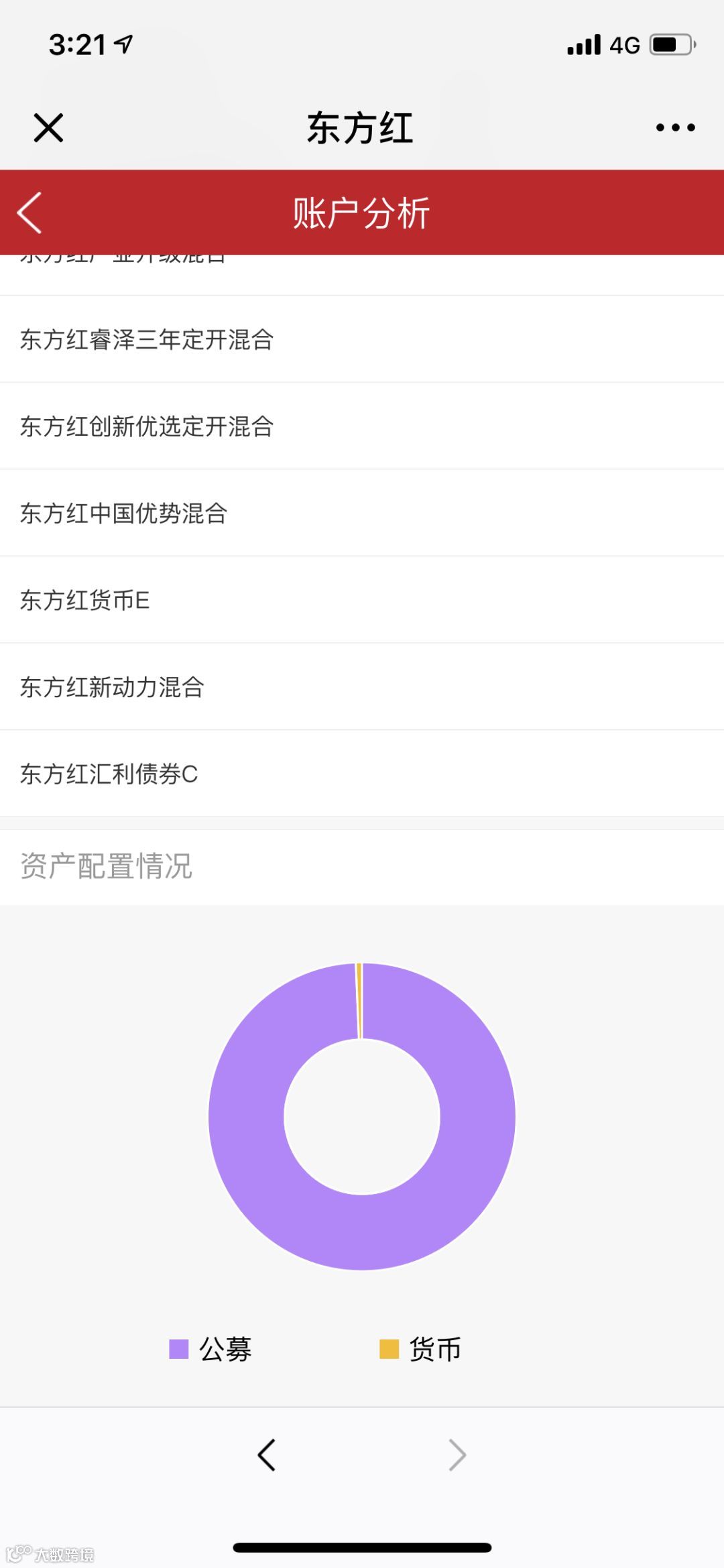The height and width of the screenshot is (1568, 724).
Task: Close the 东方红 mini program page
Action: point(48,127)
